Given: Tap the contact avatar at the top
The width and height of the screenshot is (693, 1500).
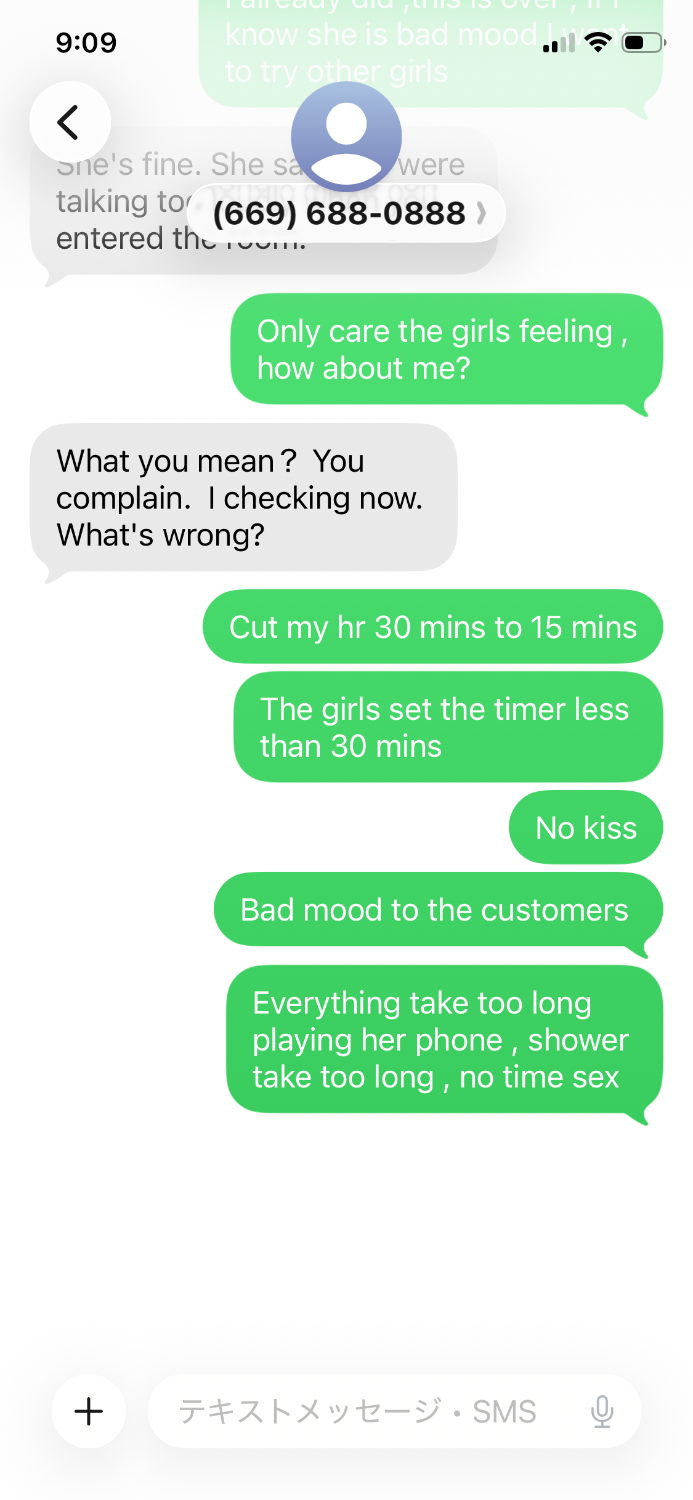Looking at the screenshot, I should (346, 136).
